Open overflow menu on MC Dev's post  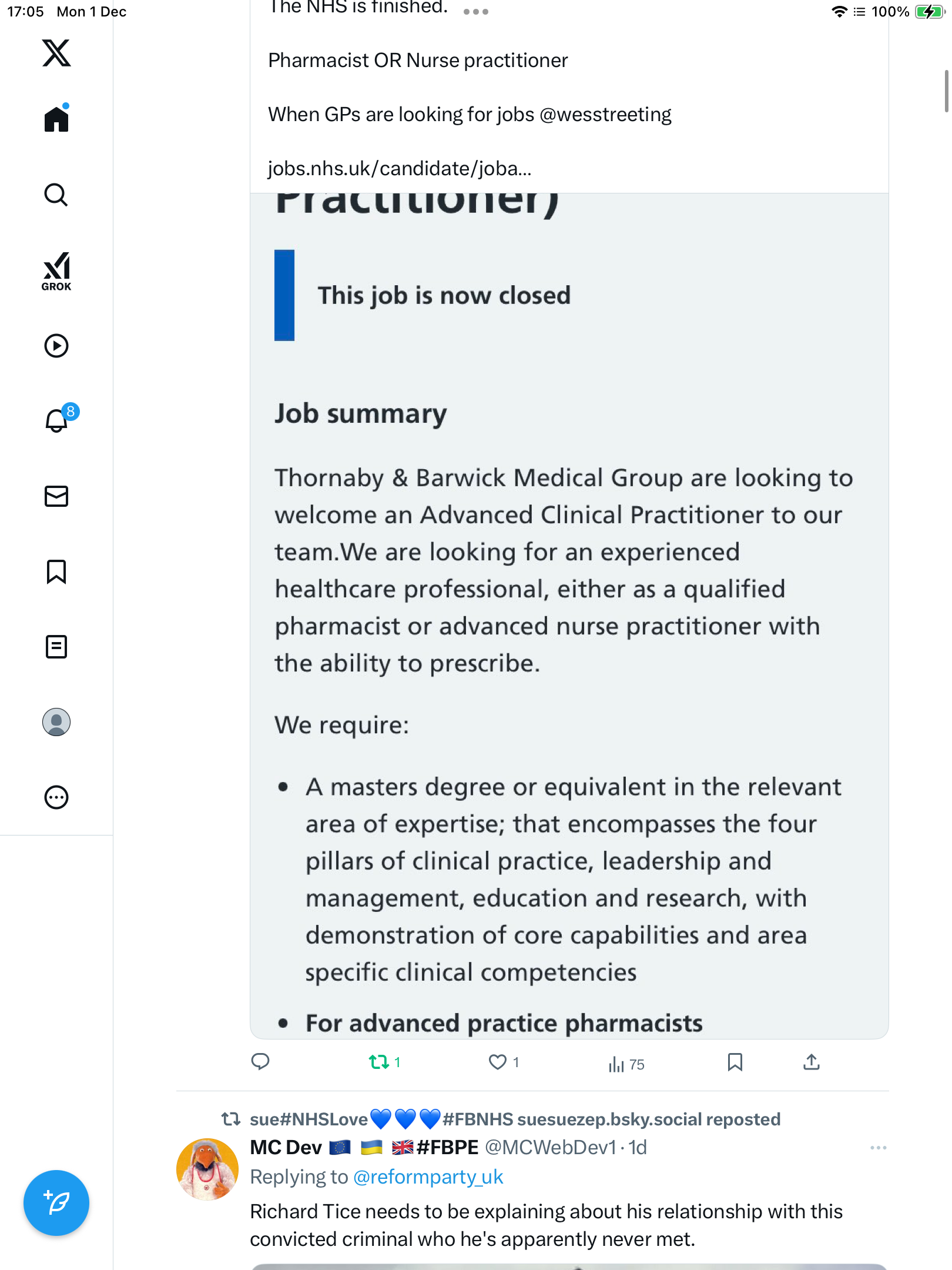pos(878,1148)
